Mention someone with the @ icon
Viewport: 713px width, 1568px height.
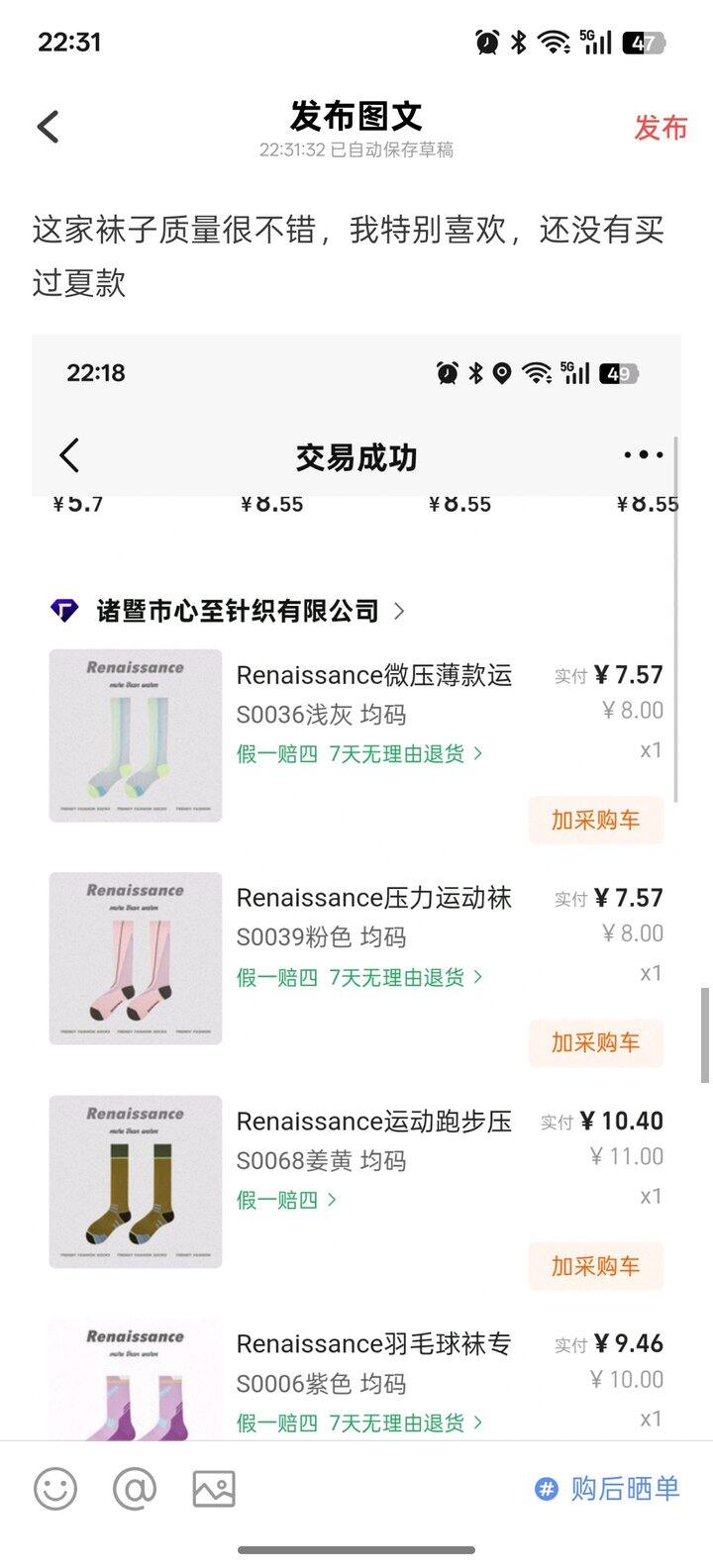point(135,1488)
